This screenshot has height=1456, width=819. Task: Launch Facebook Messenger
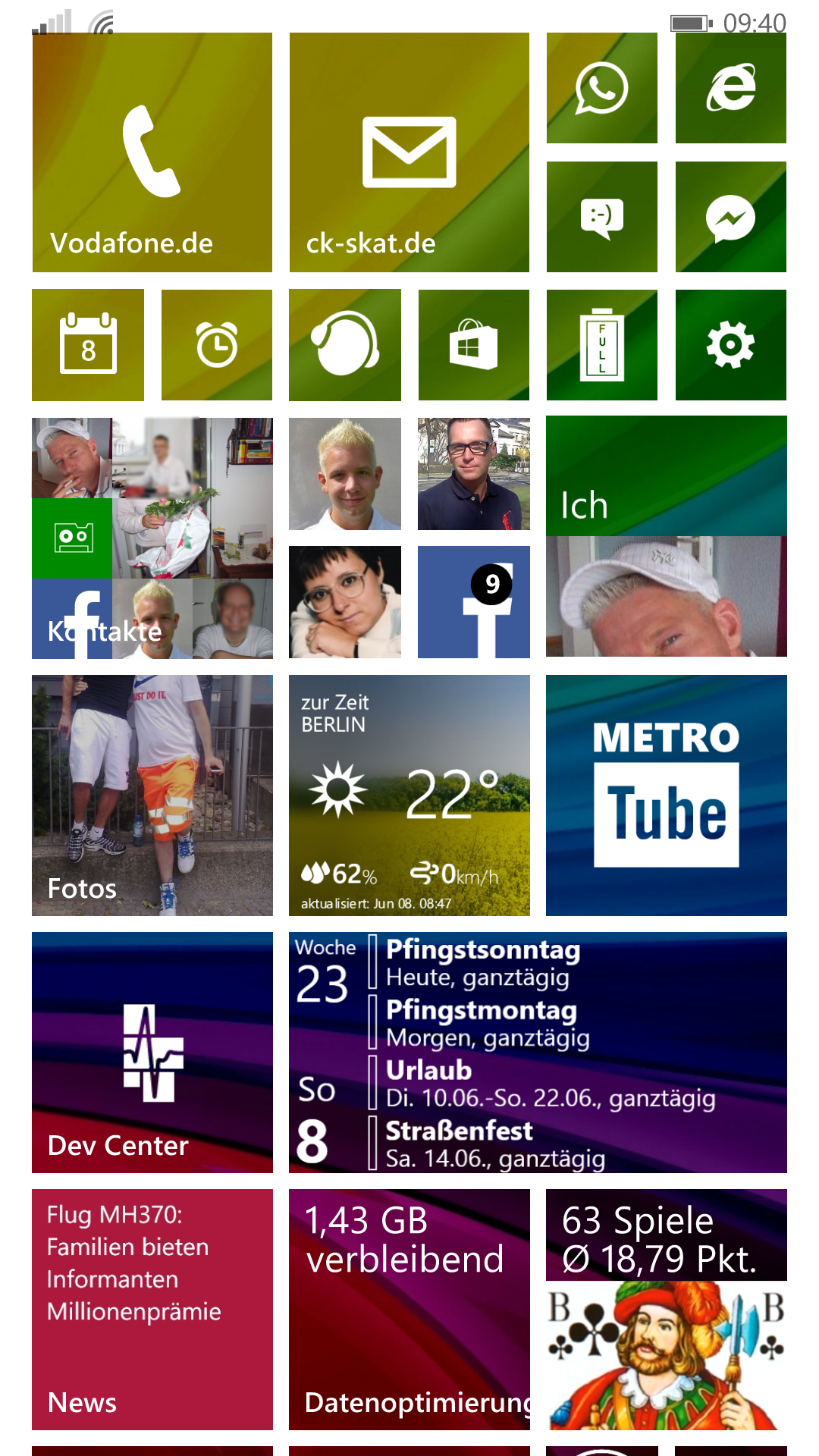[x=730, y=217]
